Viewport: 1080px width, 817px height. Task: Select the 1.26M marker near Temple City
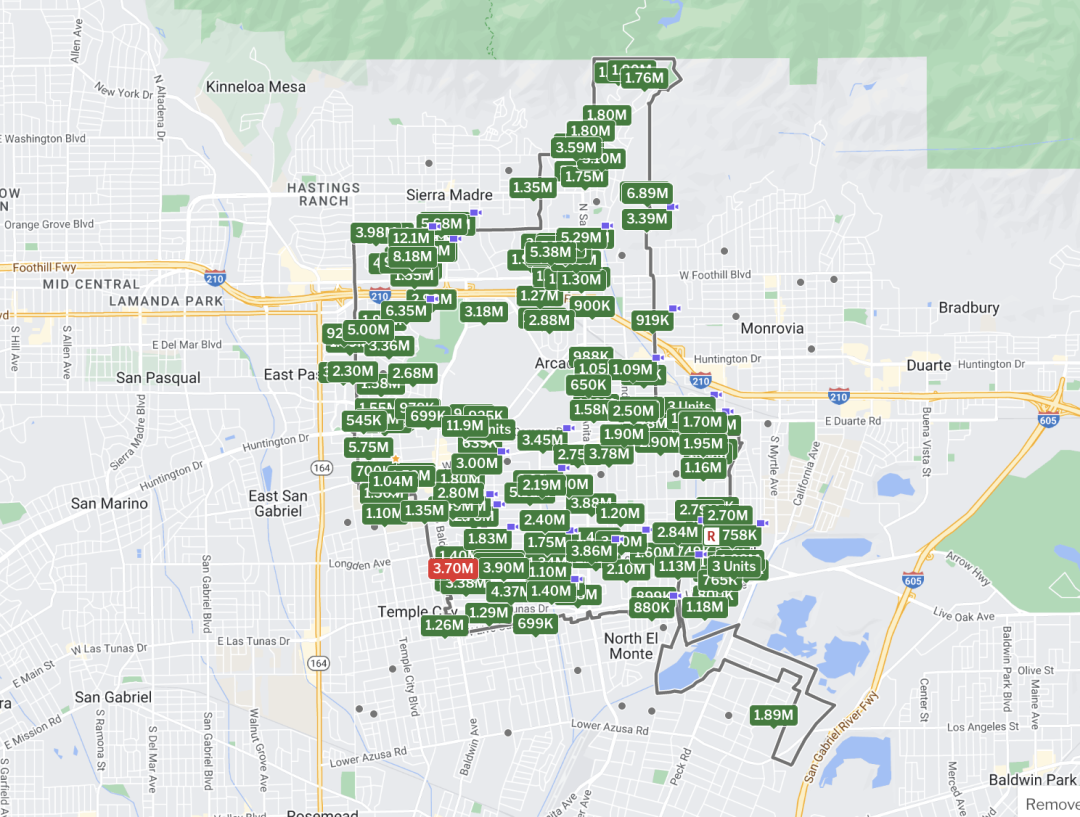[444, 626]
